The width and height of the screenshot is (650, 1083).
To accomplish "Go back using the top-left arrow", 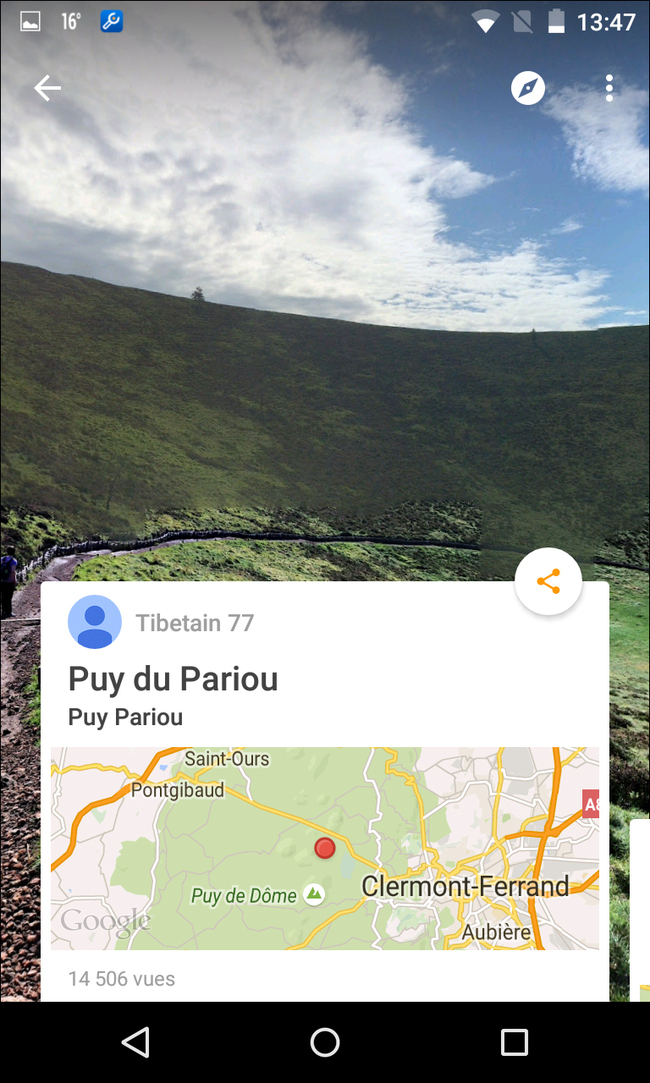I will coord(48,88).
